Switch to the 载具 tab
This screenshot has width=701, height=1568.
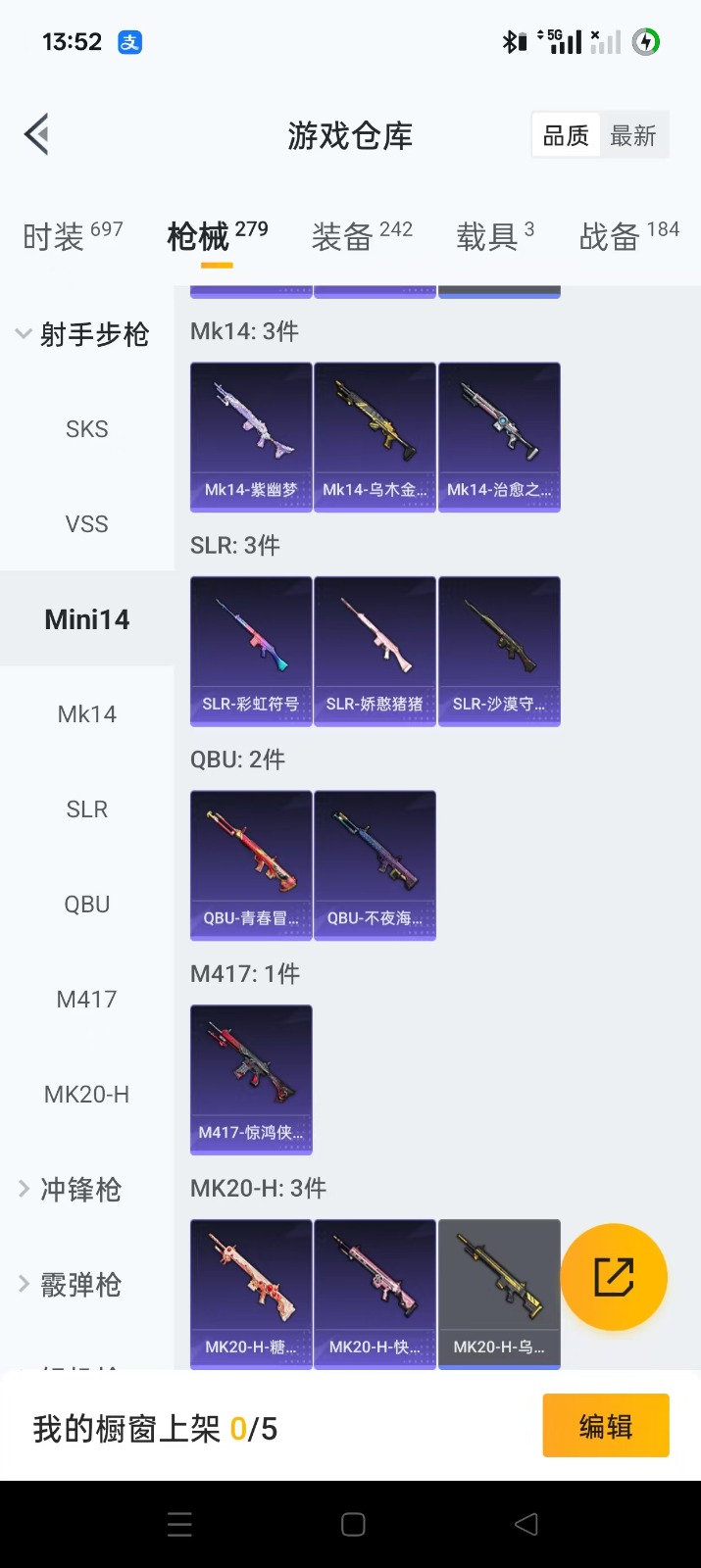[494, 236]
